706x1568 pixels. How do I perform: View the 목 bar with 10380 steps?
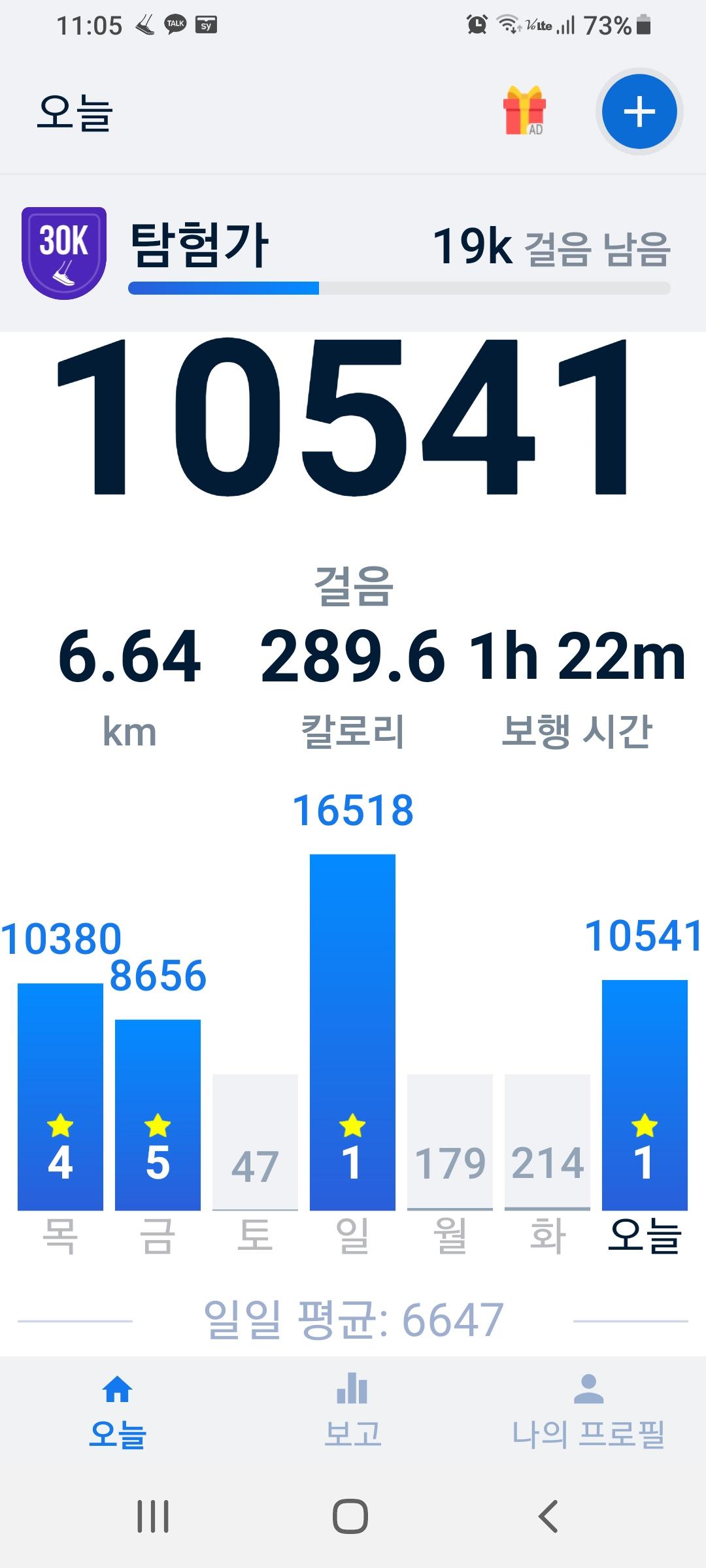tap(60, 1096)
